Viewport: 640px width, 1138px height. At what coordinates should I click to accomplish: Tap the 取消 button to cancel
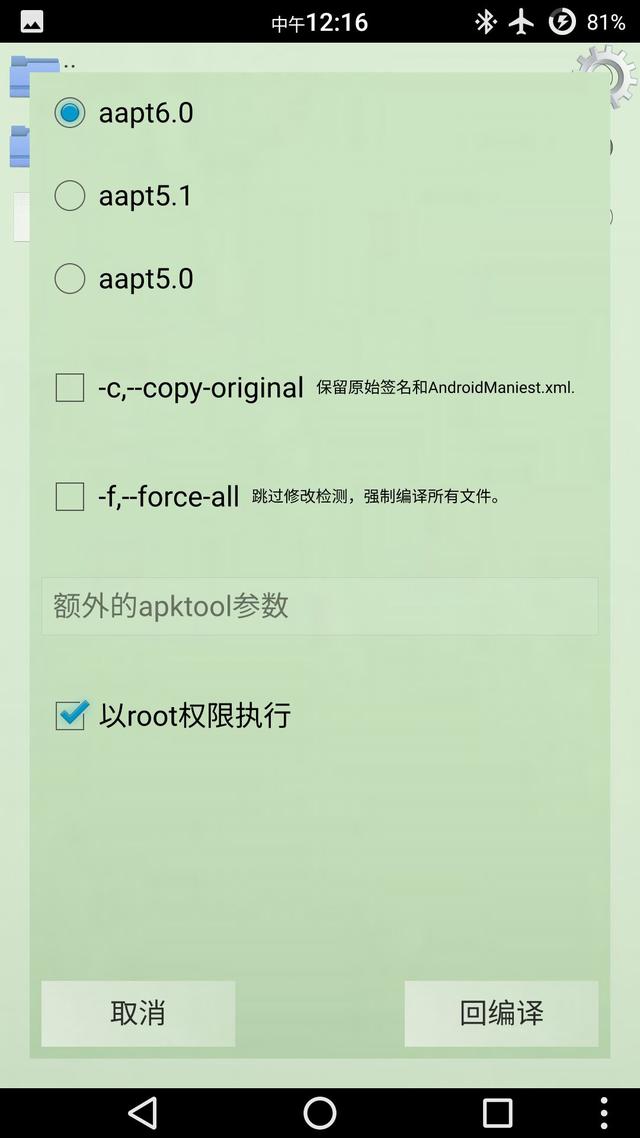[x=138, y=1013]
